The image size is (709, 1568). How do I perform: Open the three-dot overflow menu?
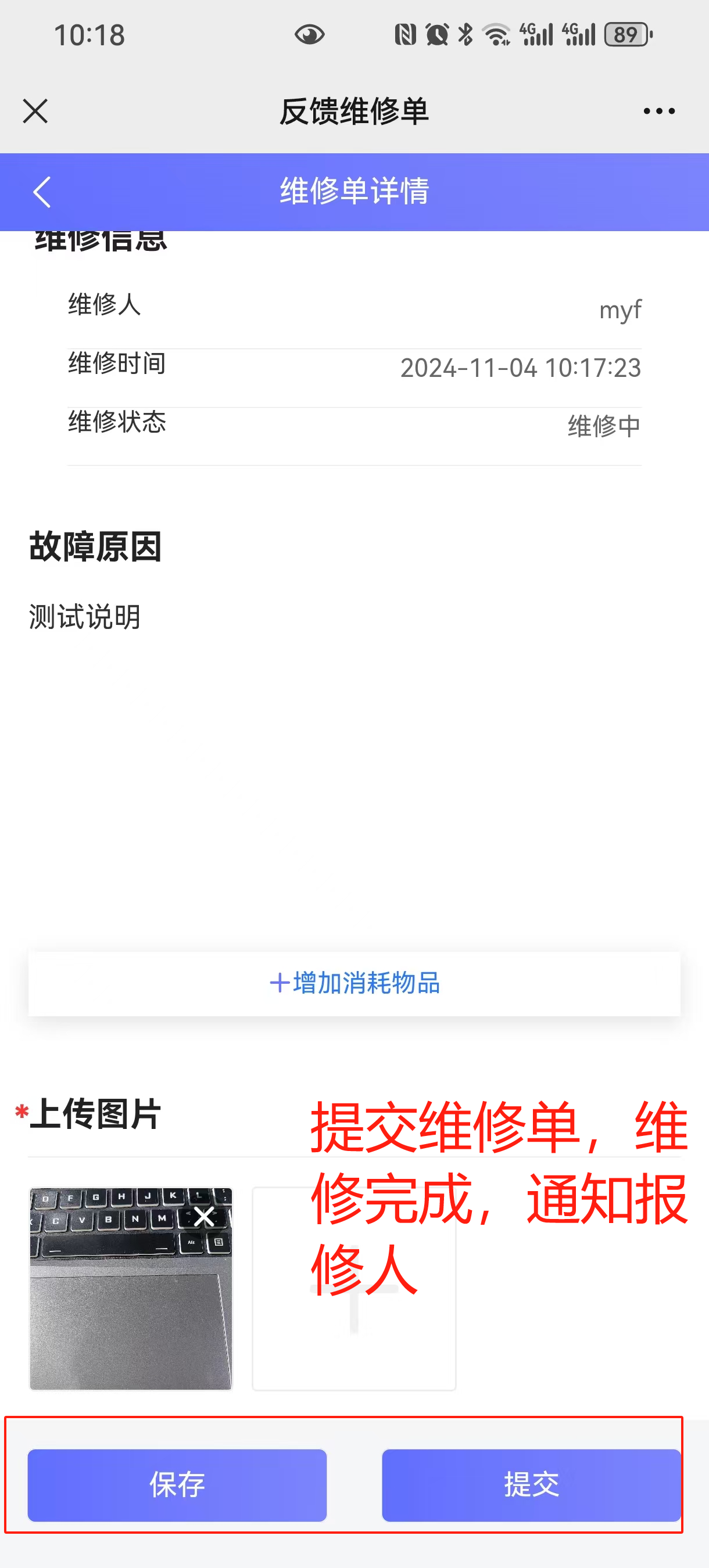(x=659, y=112)
